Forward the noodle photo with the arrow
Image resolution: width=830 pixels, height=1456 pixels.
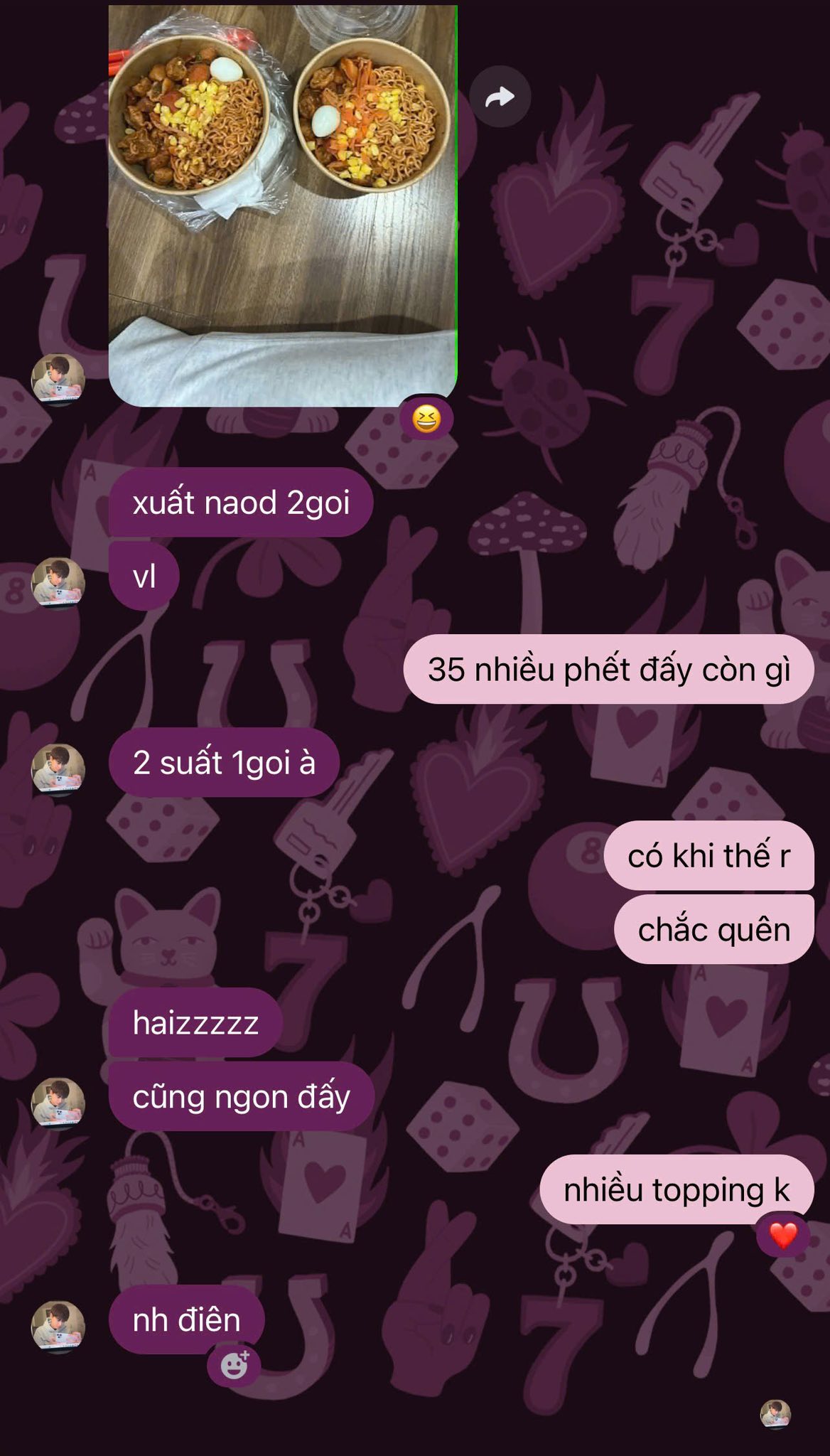coord(500,97)
